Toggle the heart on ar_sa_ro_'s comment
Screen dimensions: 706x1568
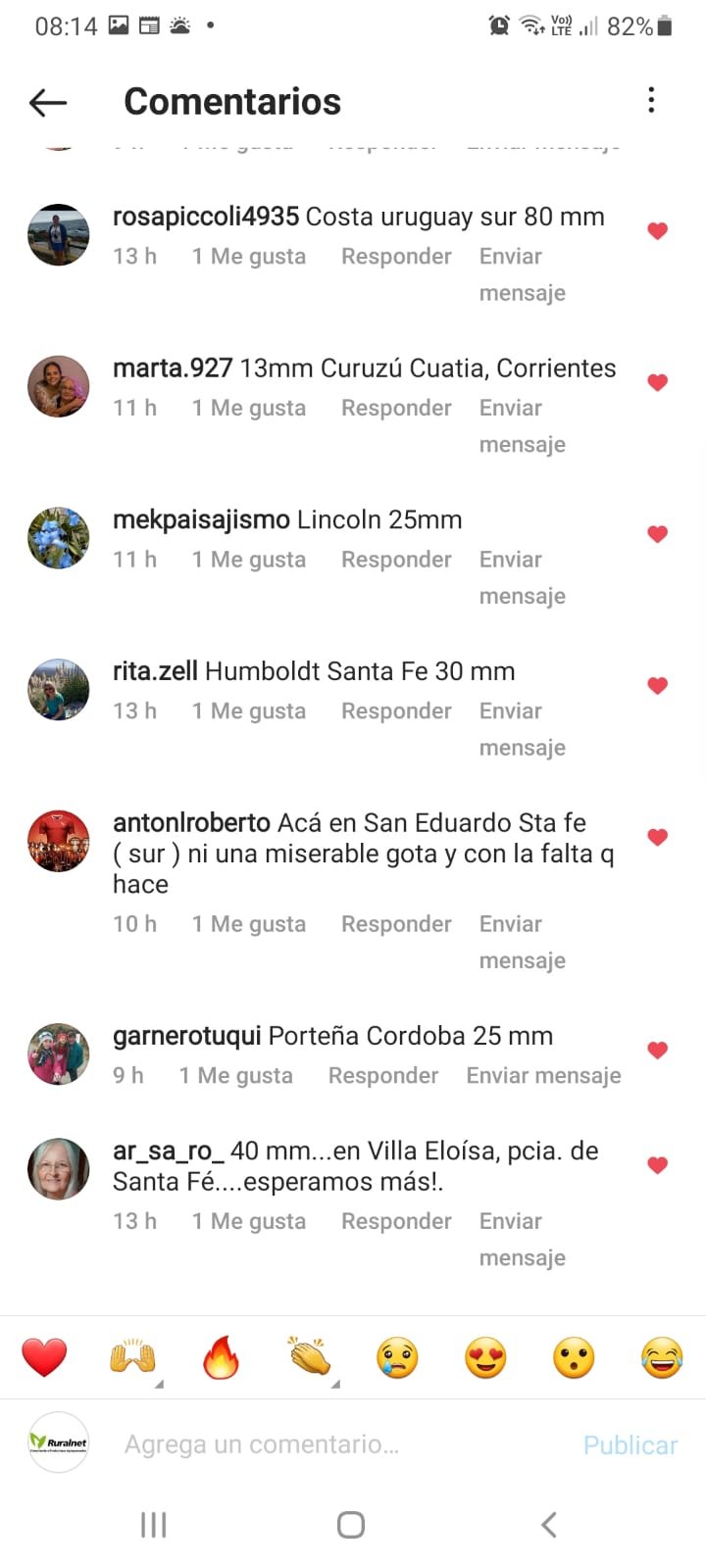click(x=657, y=1165)
